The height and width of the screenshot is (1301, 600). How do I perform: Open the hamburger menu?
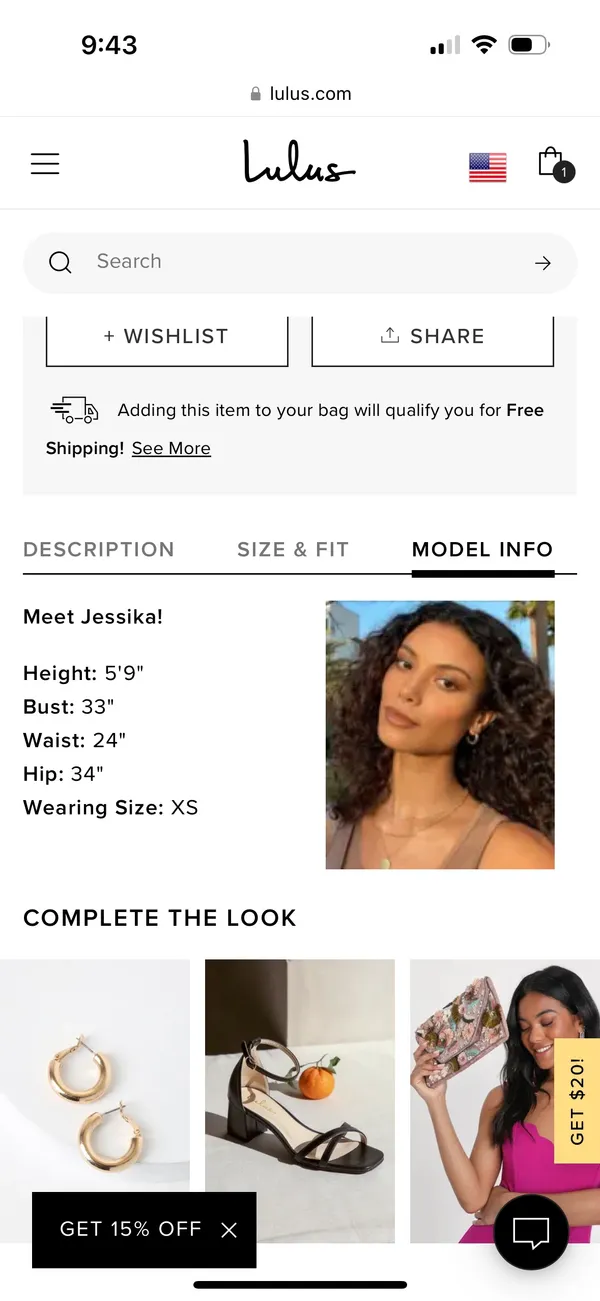(x=45, y=164)
